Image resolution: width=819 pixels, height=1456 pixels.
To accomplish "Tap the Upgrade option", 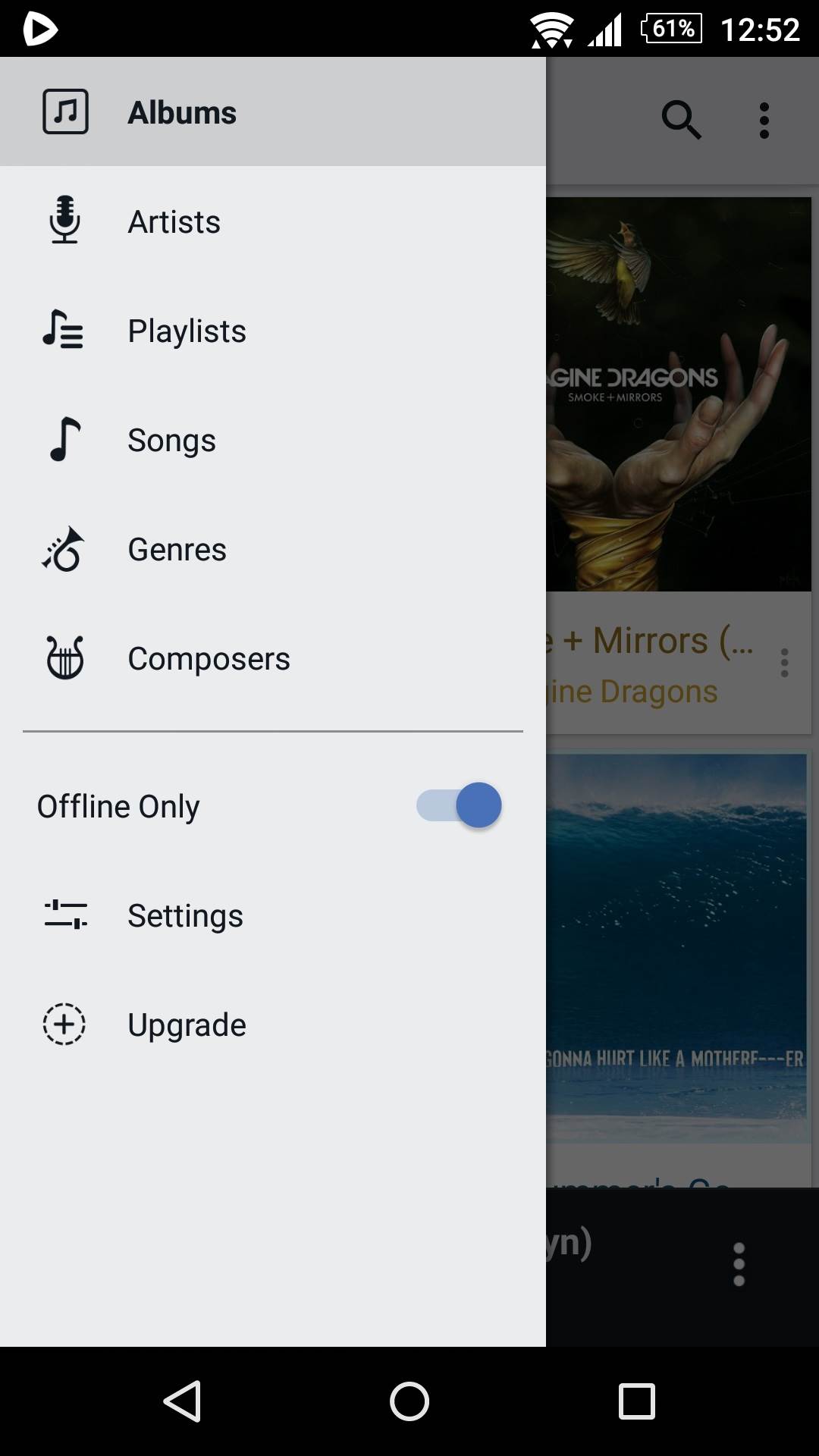I will point(187,1025).
